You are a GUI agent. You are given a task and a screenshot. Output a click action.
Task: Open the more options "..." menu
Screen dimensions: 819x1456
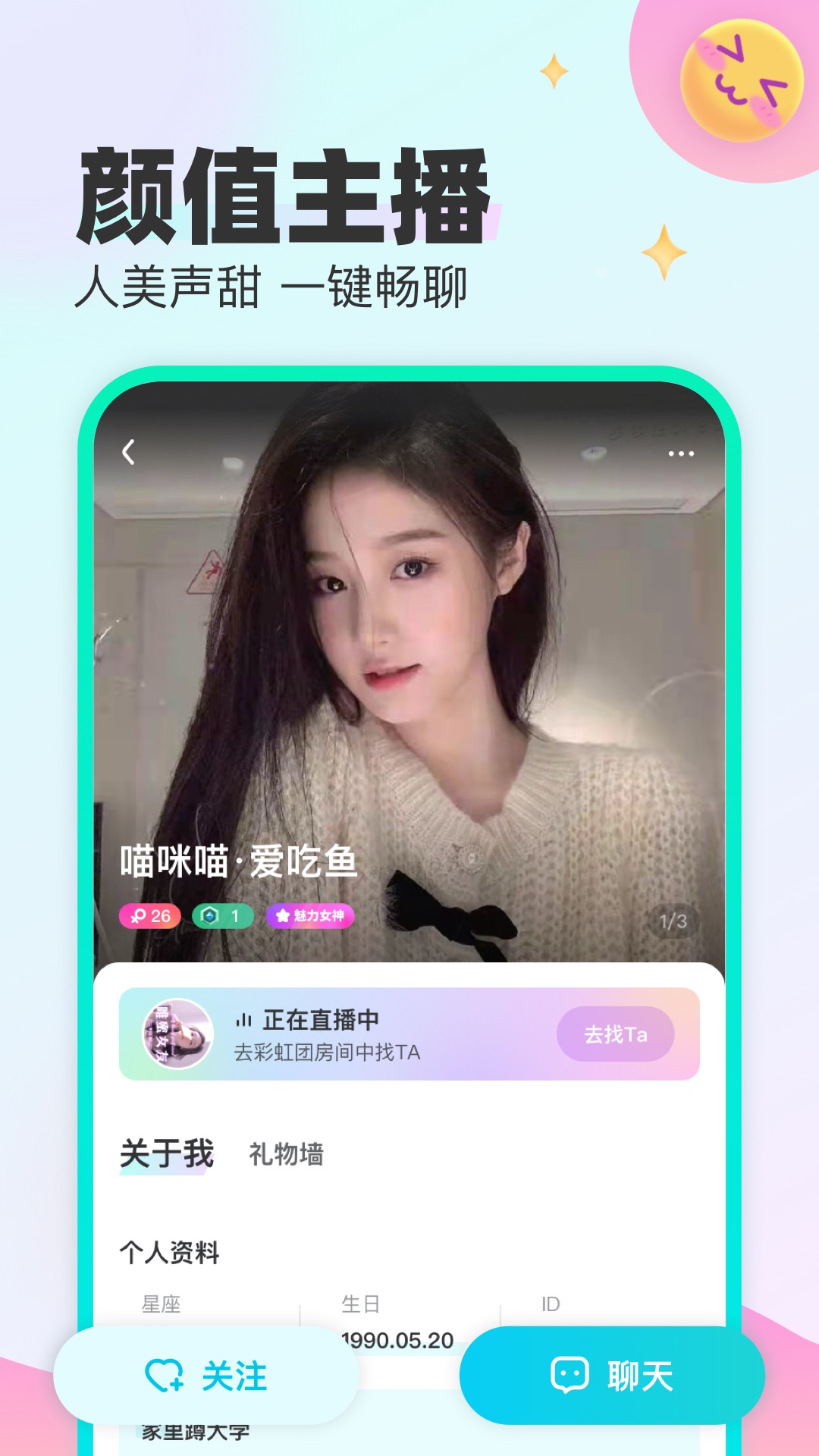[x=681, y=453]
